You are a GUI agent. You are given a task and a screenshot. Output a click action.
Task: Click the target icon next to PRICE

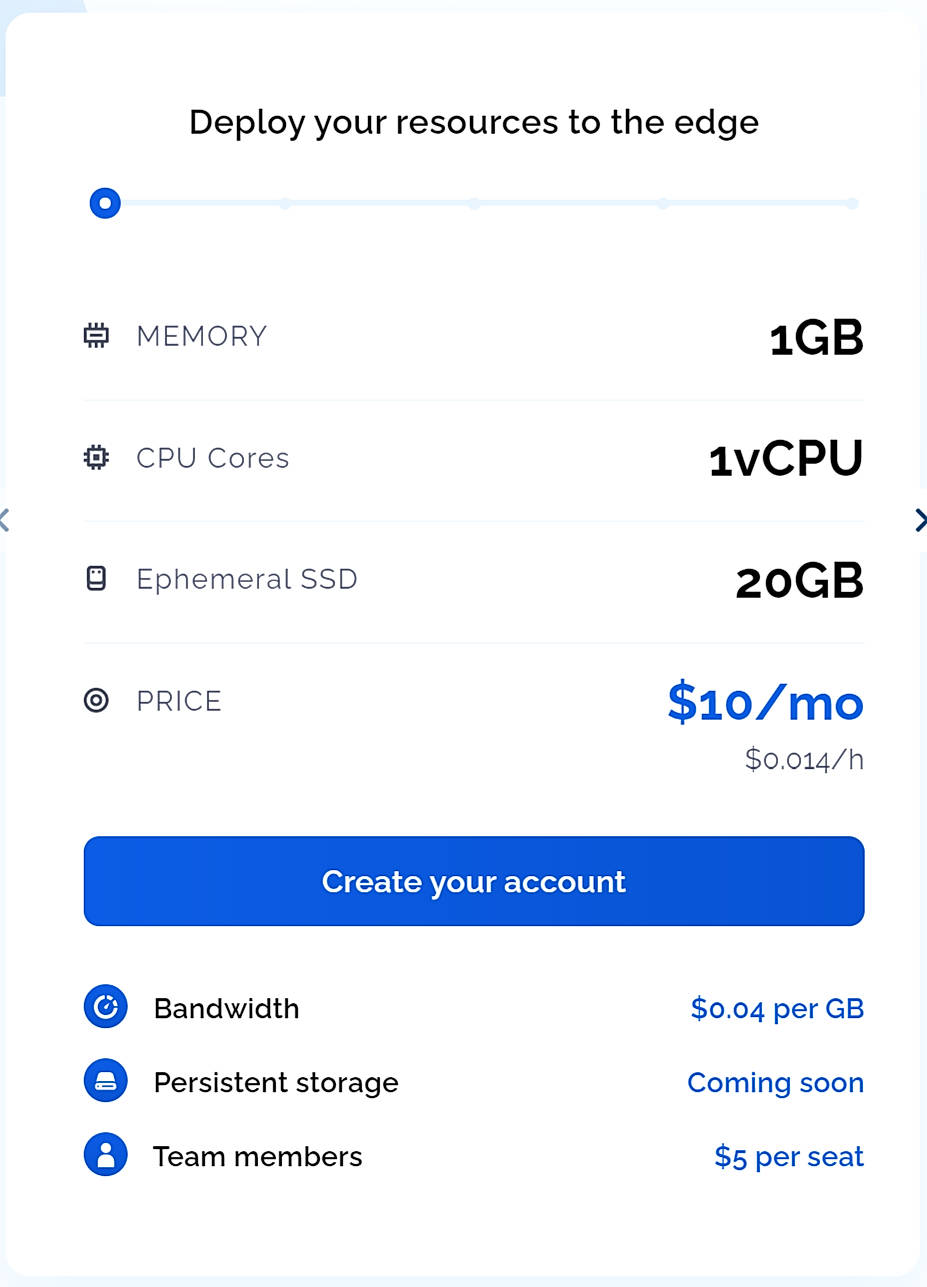95,701
